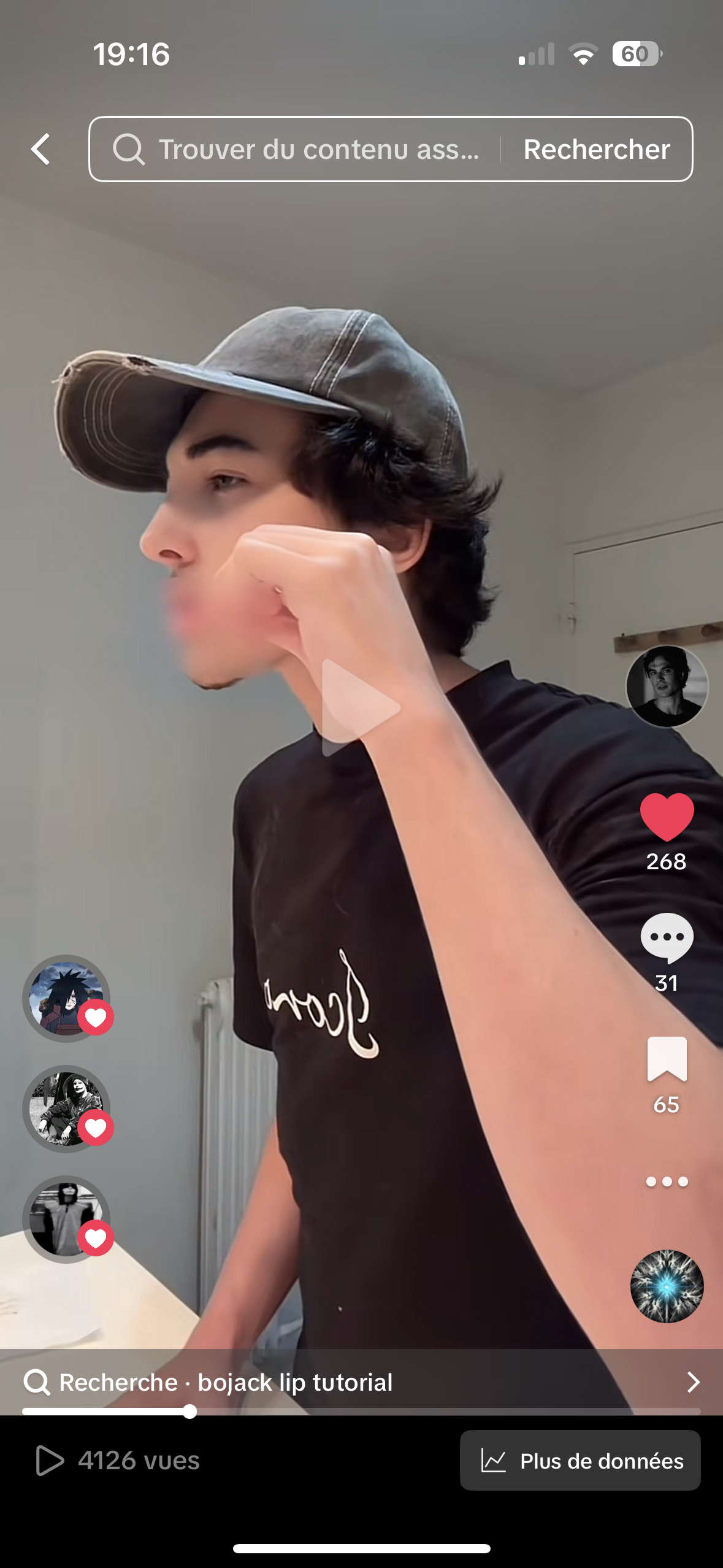The image size is (723, 1568).
Task: Open the three-dot more options menu
Action: (667, 1182)
